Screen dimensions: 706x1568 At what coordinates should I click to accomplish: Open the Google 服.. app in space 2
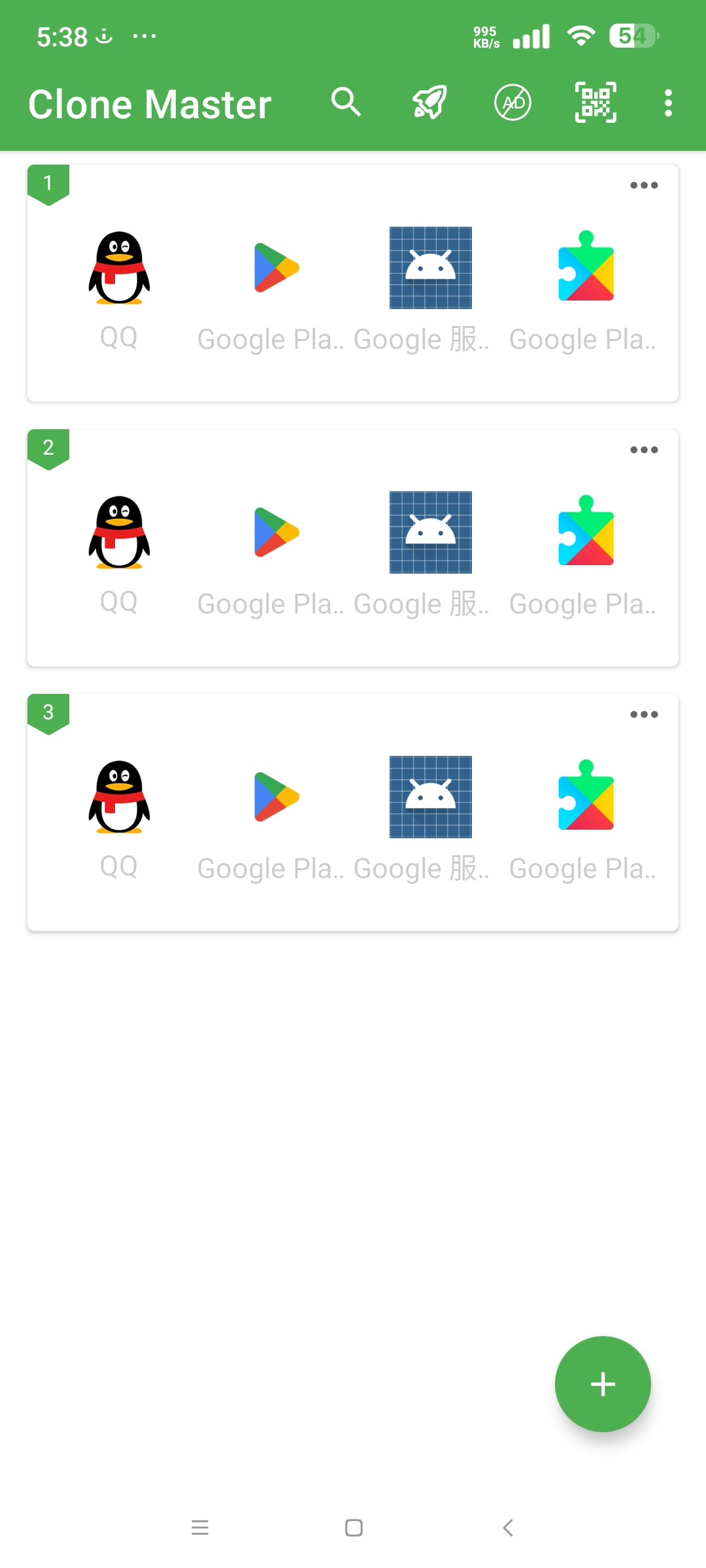[x=430, y=532]
